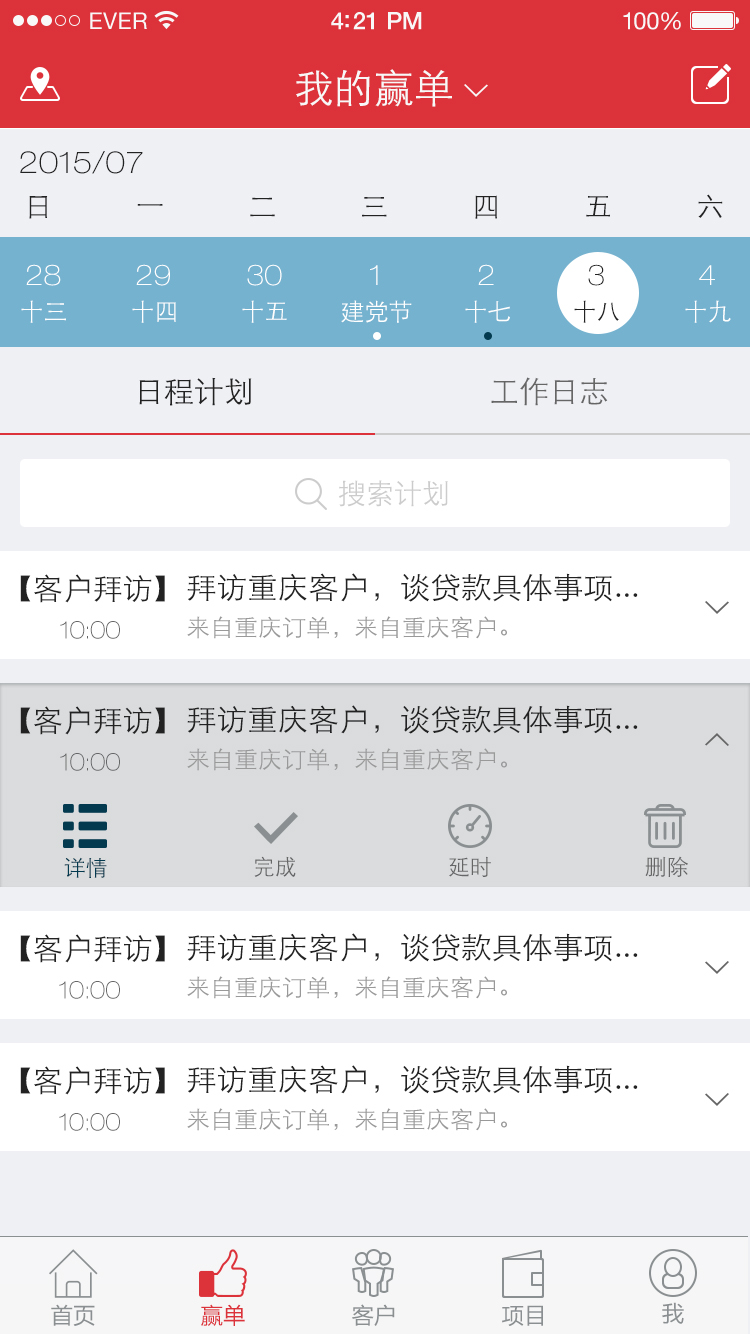This screenshot has height=1334, width=750.
Task: Open the 项目 tab
Action: (x=523, y=1288)
